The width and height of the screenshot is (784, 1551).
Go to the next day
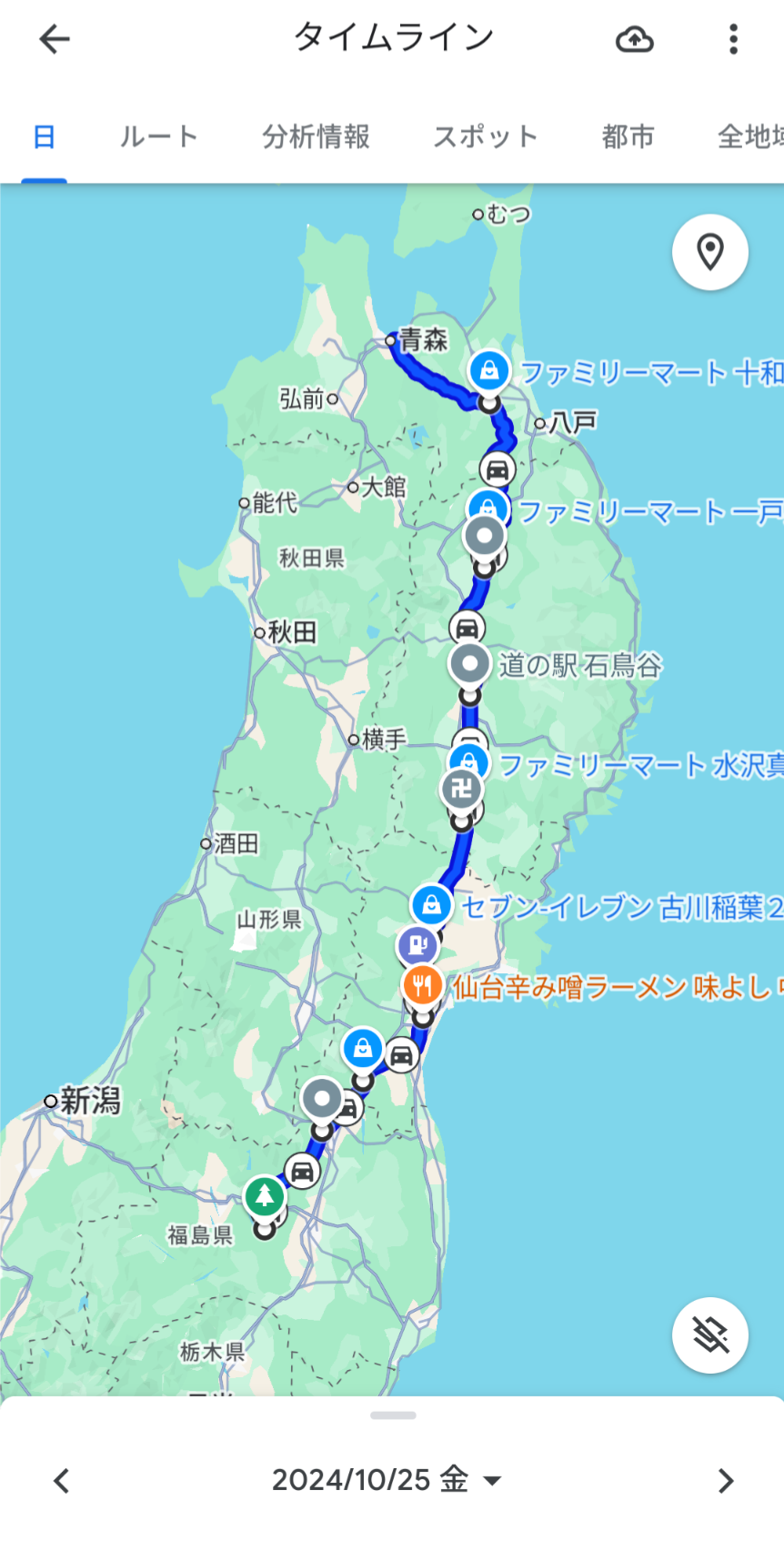tap(725, 1480)
